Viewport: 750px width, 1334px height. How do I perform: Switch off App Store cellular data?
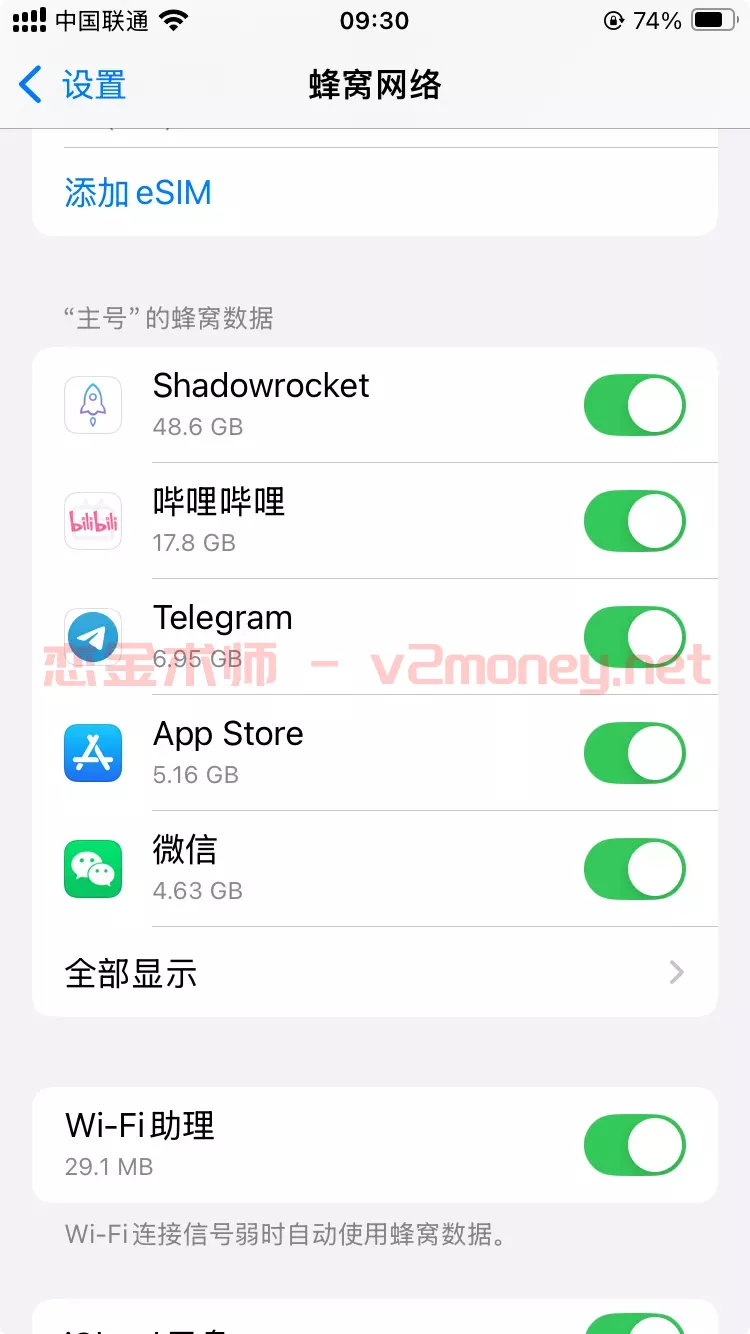click(x=634, y=753)
